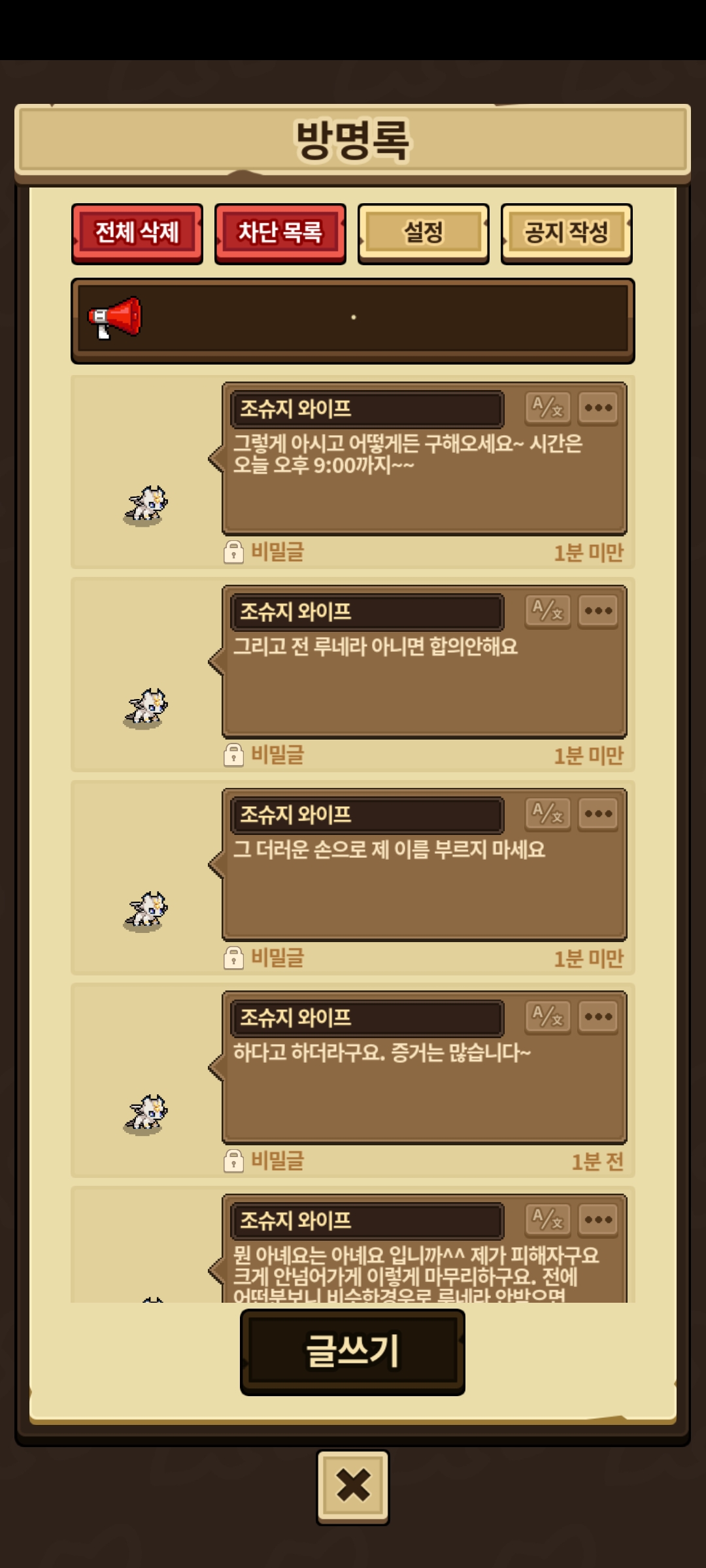Screen dimensions: 706x1568
Task: Tap the 전체 삭제 button
Action: pyautogui.click(x=137, y=233)
